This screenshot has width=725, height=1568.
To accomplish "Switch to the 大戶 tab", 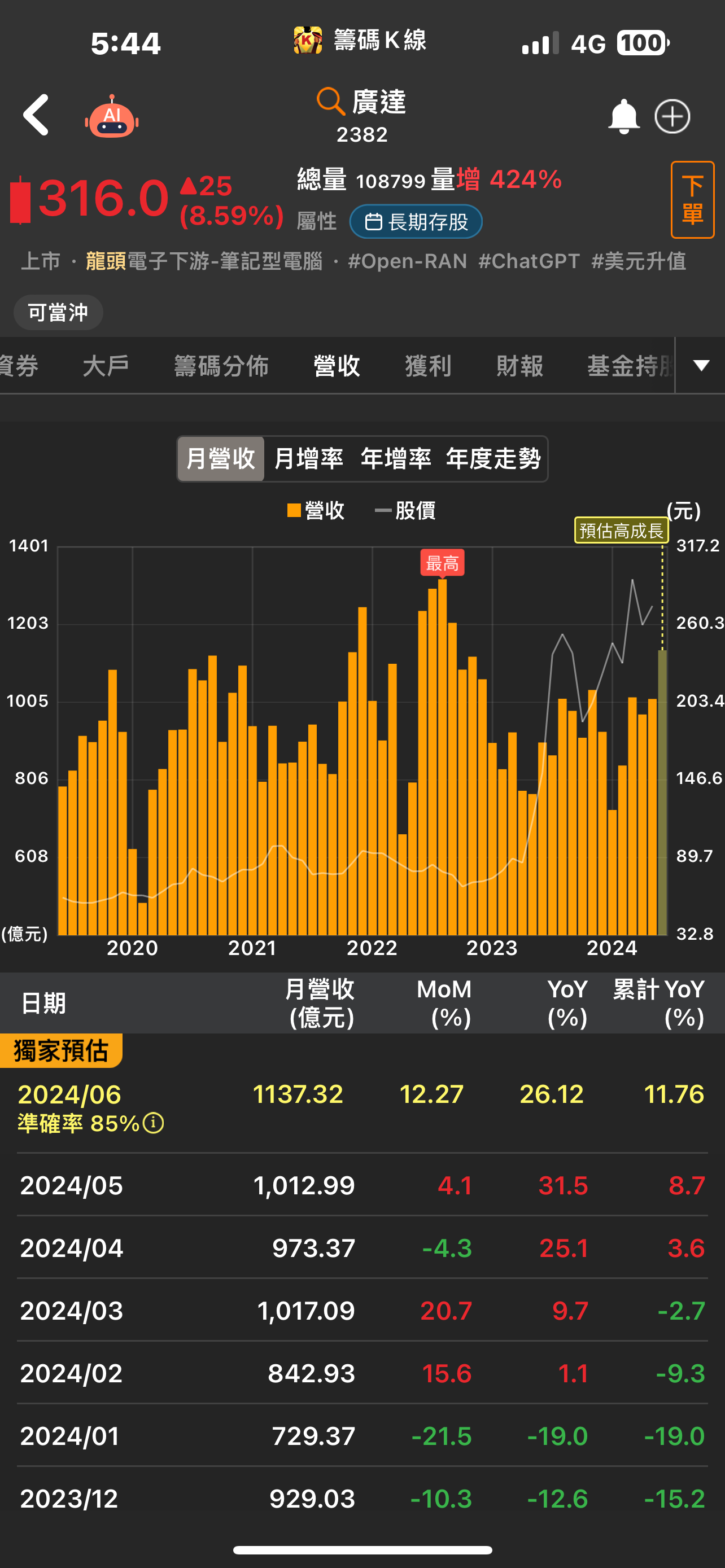I will pos(106,366).
